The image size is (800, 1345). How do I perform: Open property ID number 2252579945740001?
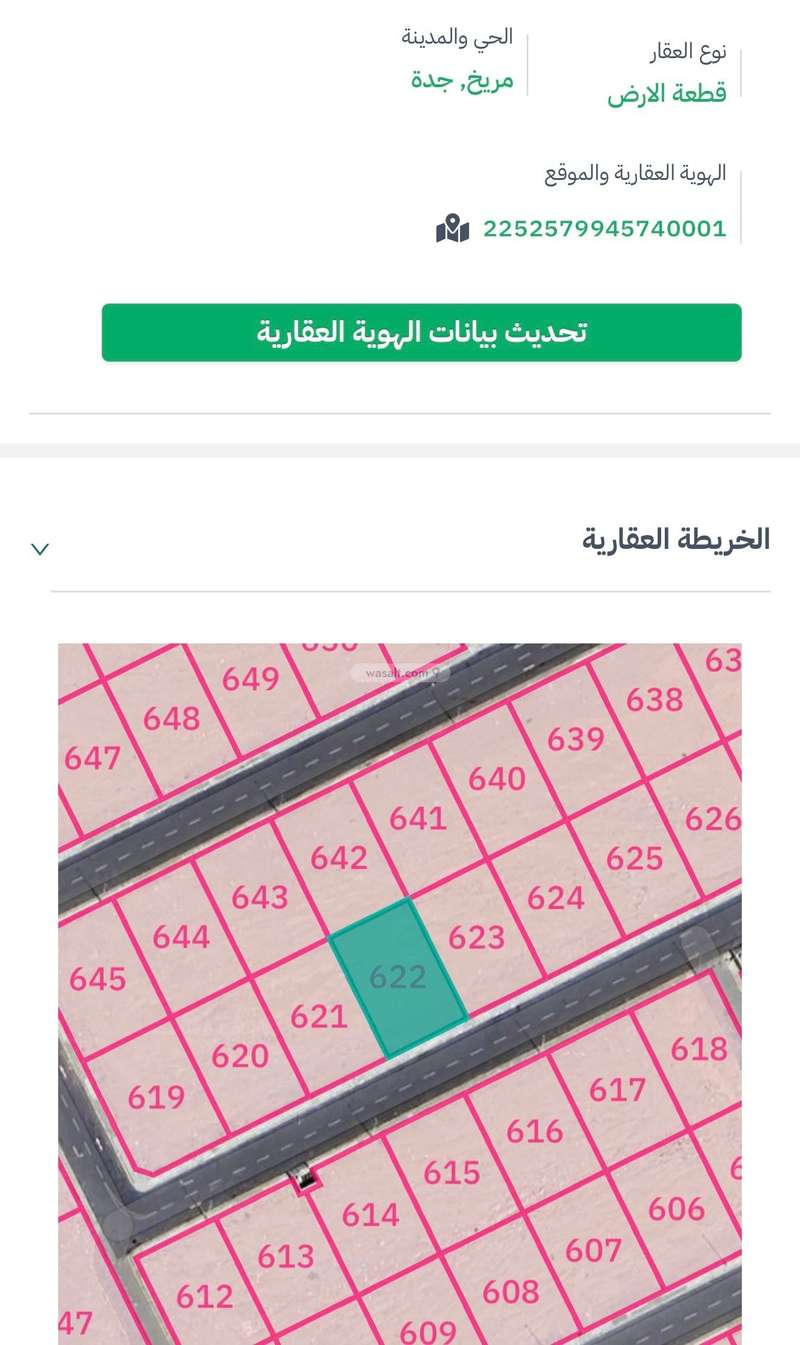(x=605, y=228)
